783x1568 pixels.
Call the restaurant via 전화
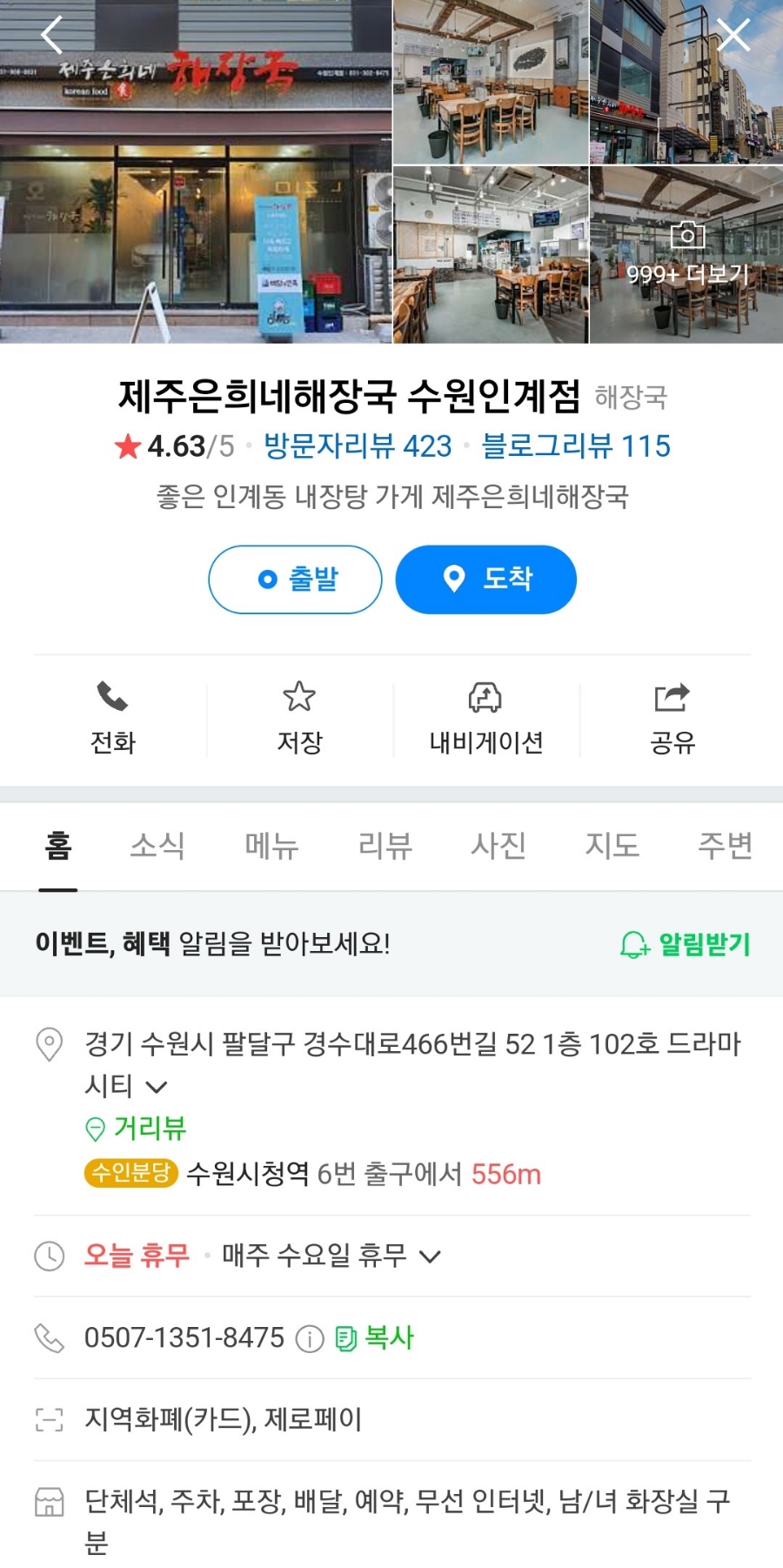[x=113, y=718]
